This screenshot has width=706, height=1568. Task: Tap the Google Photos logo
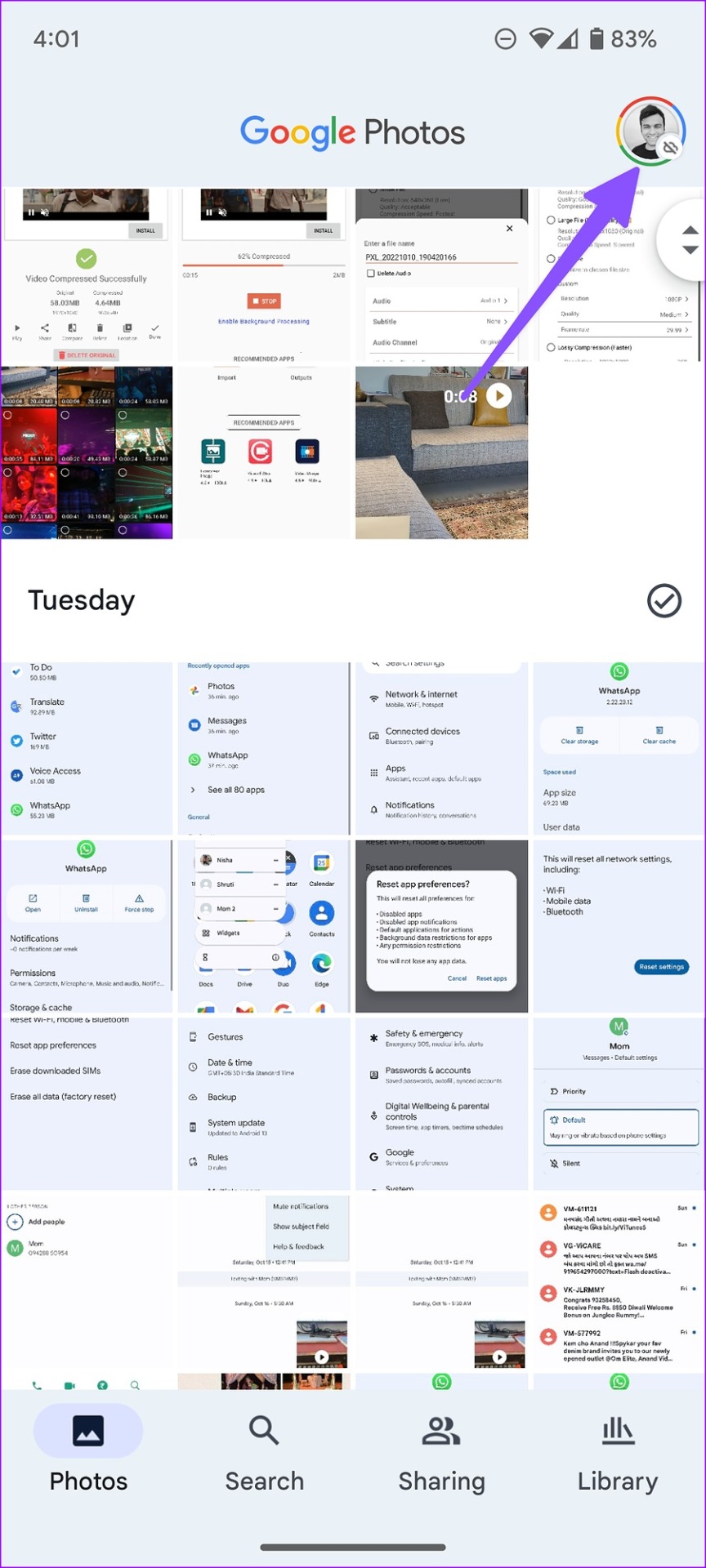tap(351, 131)
